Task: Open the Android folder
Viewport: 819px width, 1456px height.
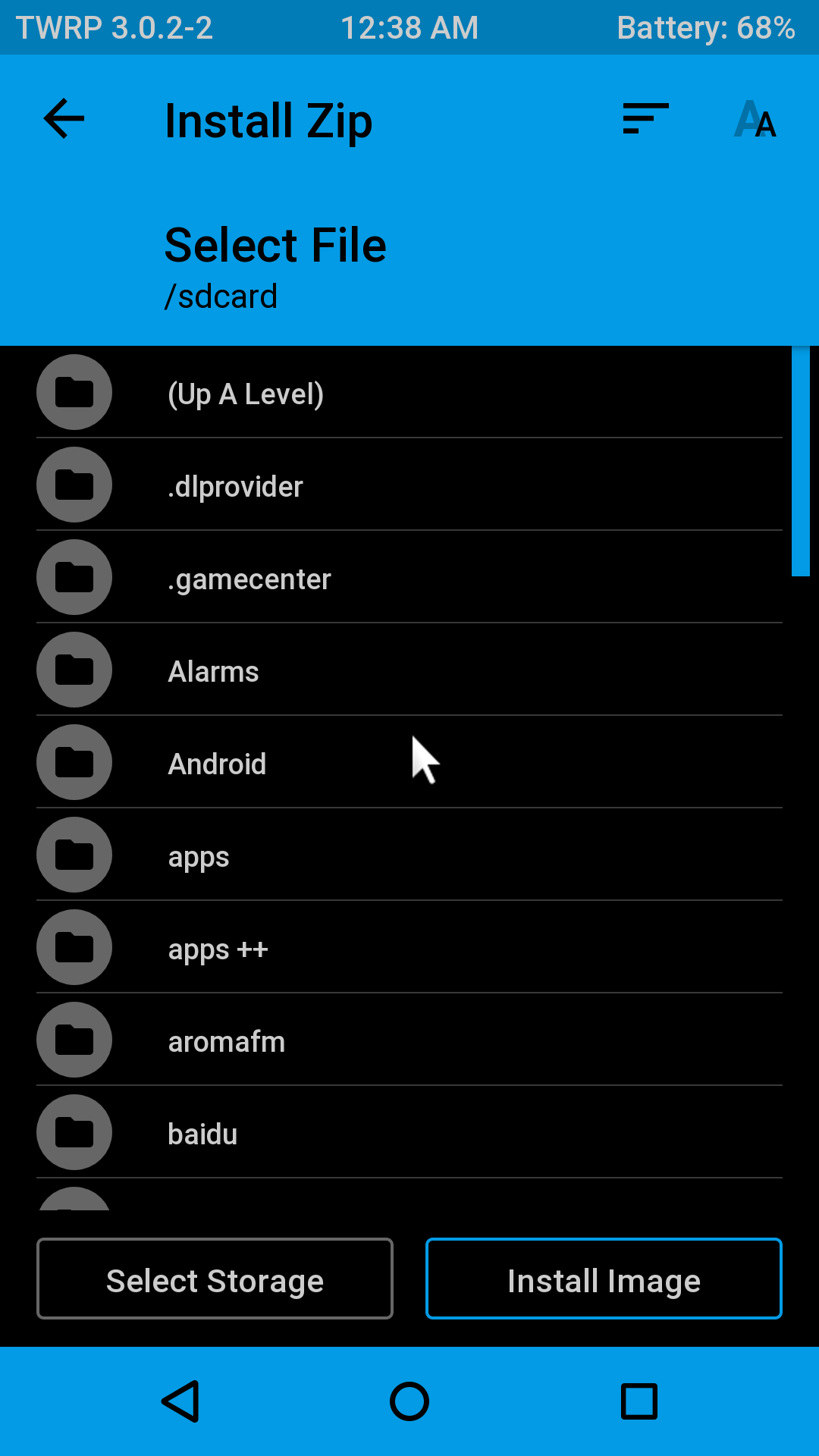Action: pos(218,764)
